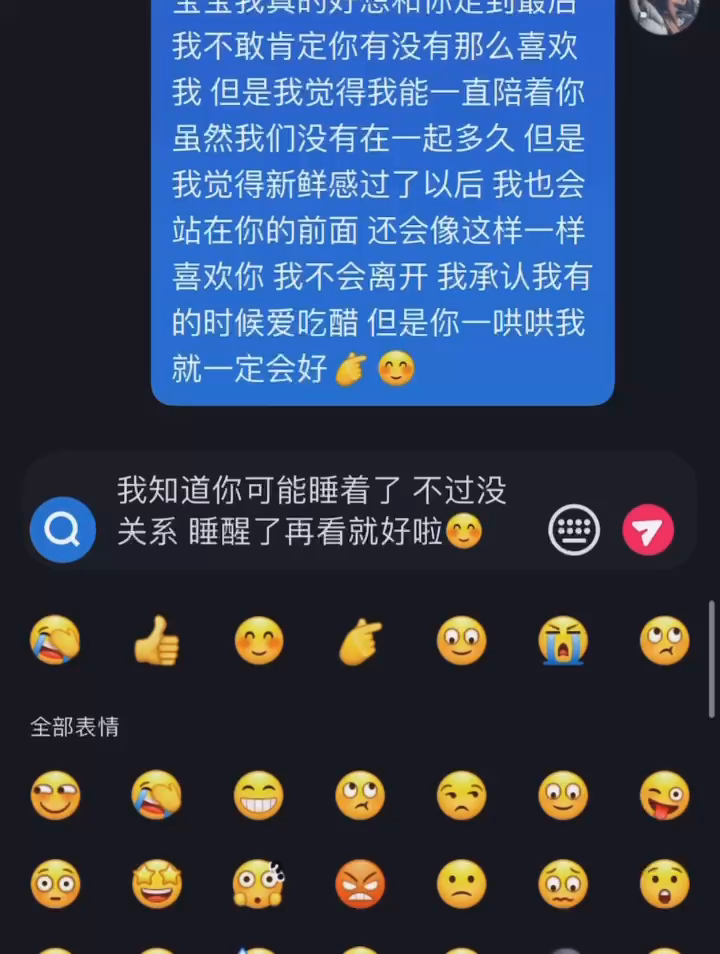The width and height of the screenshot is (720, 954).
Task: Insert the thumbs-up emoji from recents
Action: (x=157, y=641)
